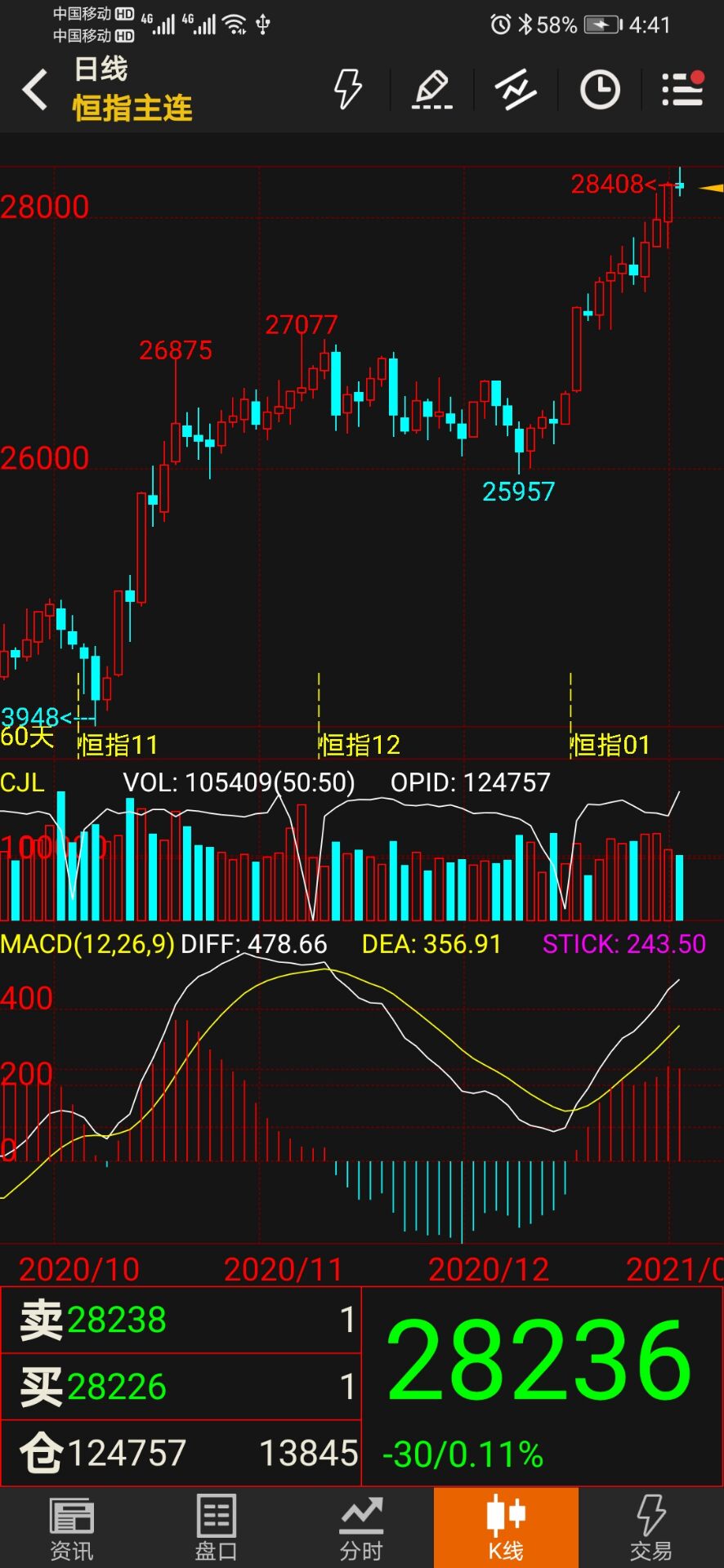
Task: Tap the sell price 卖28238 row
Action: coord(180,1320)
